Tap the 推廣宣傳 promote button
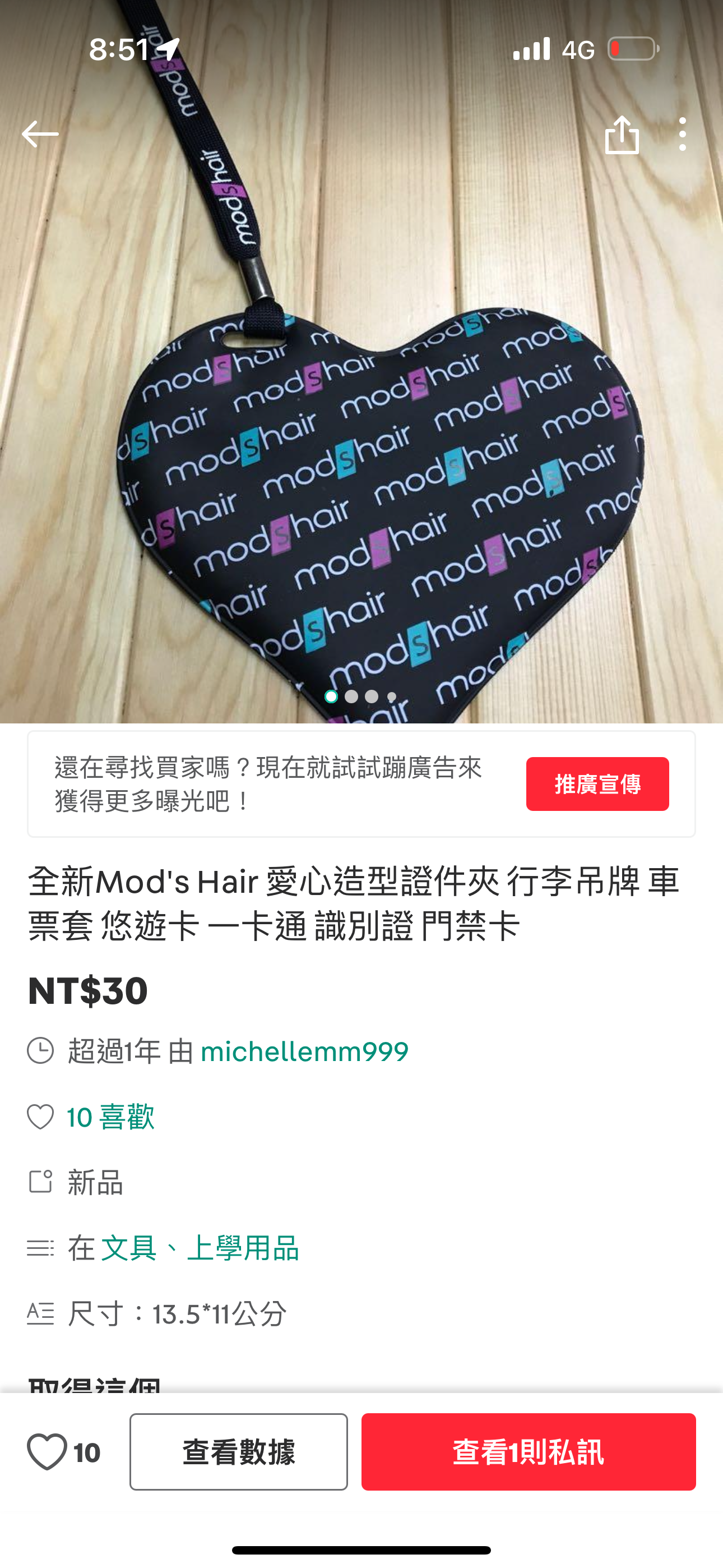723x1568 pixels. click(597, 783)
